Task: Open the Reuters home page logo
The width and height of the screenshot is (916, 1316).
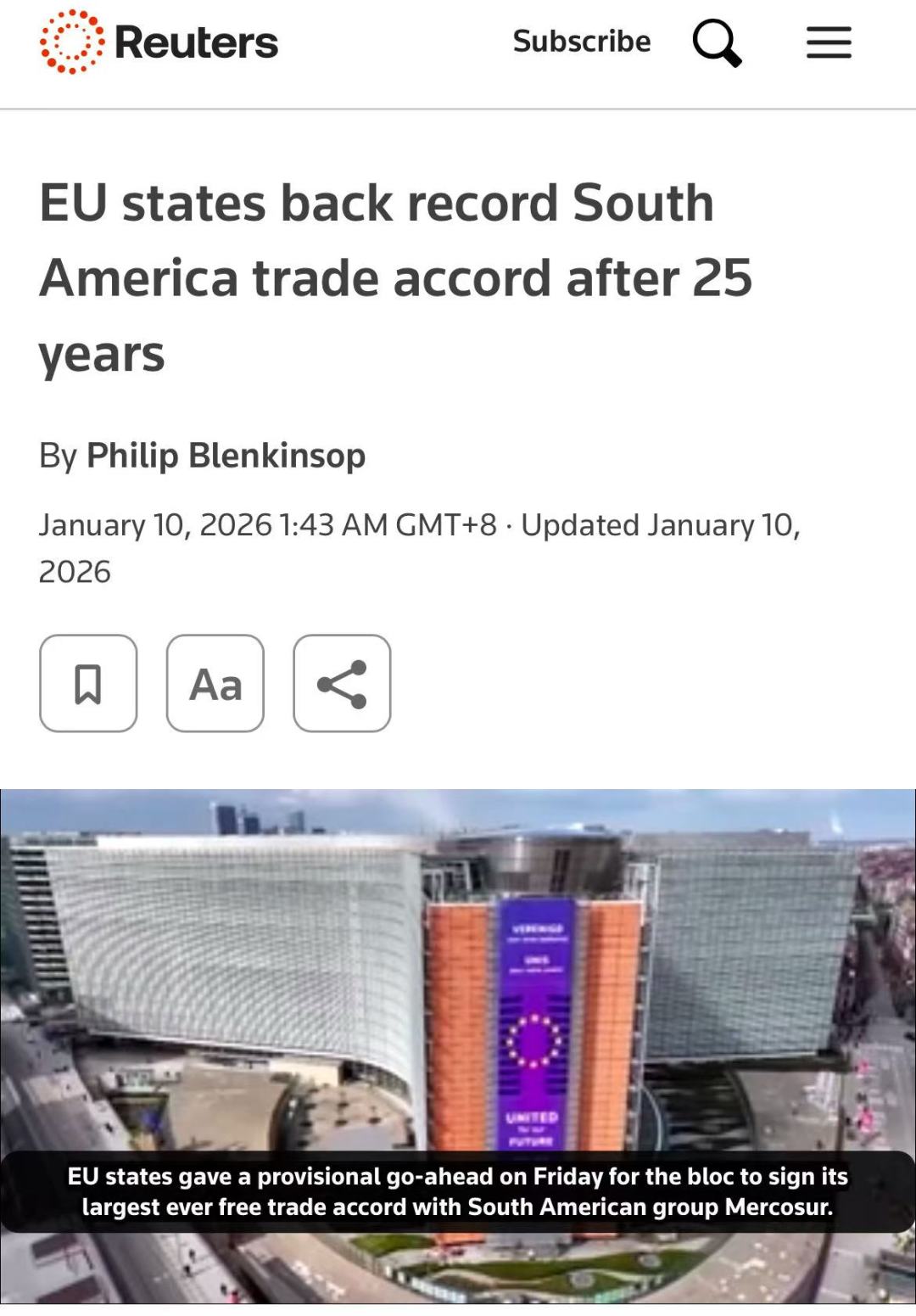Action: [159, 42]
